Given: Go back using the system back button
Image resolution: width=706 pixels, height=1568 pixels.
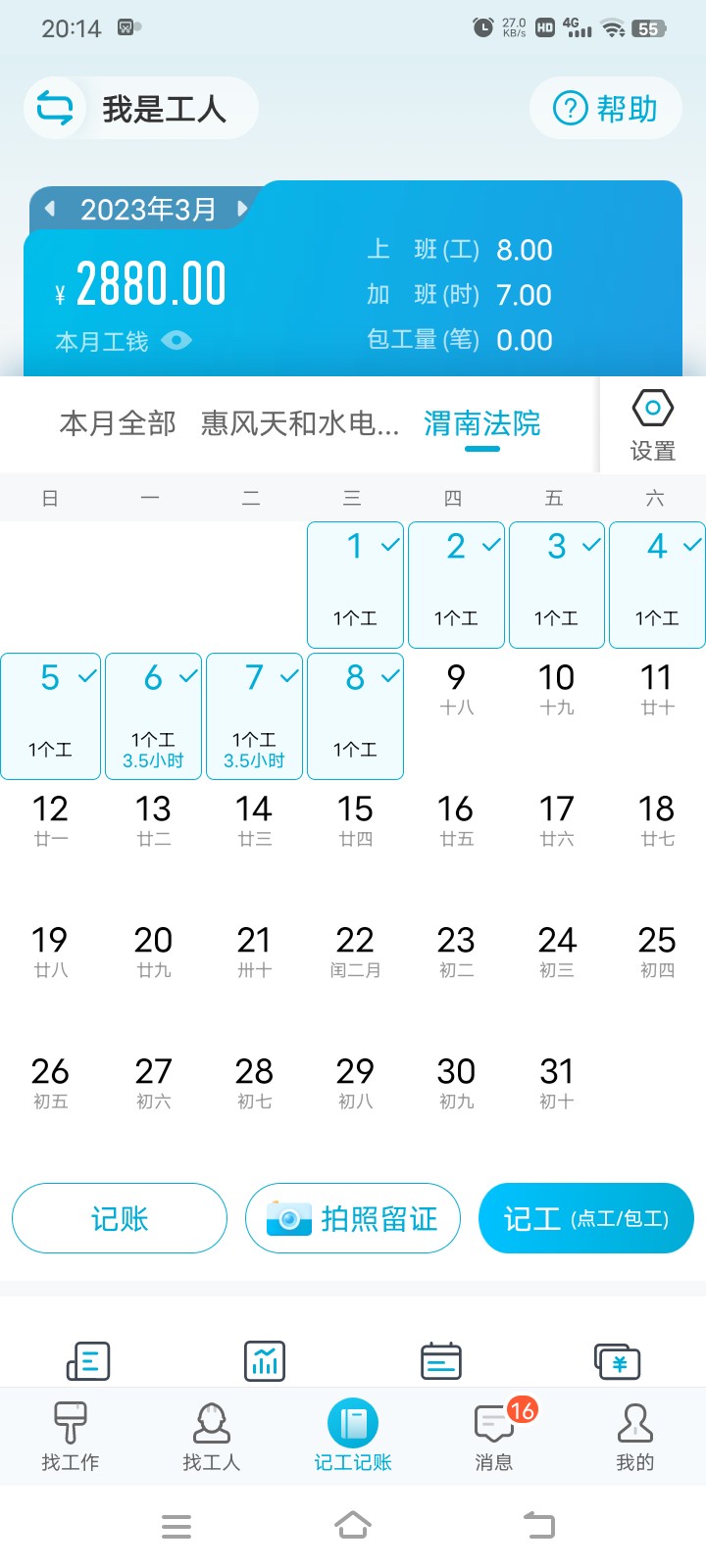Looking at the screenshot, I should pyautogui.click(x=538, y=1525).
